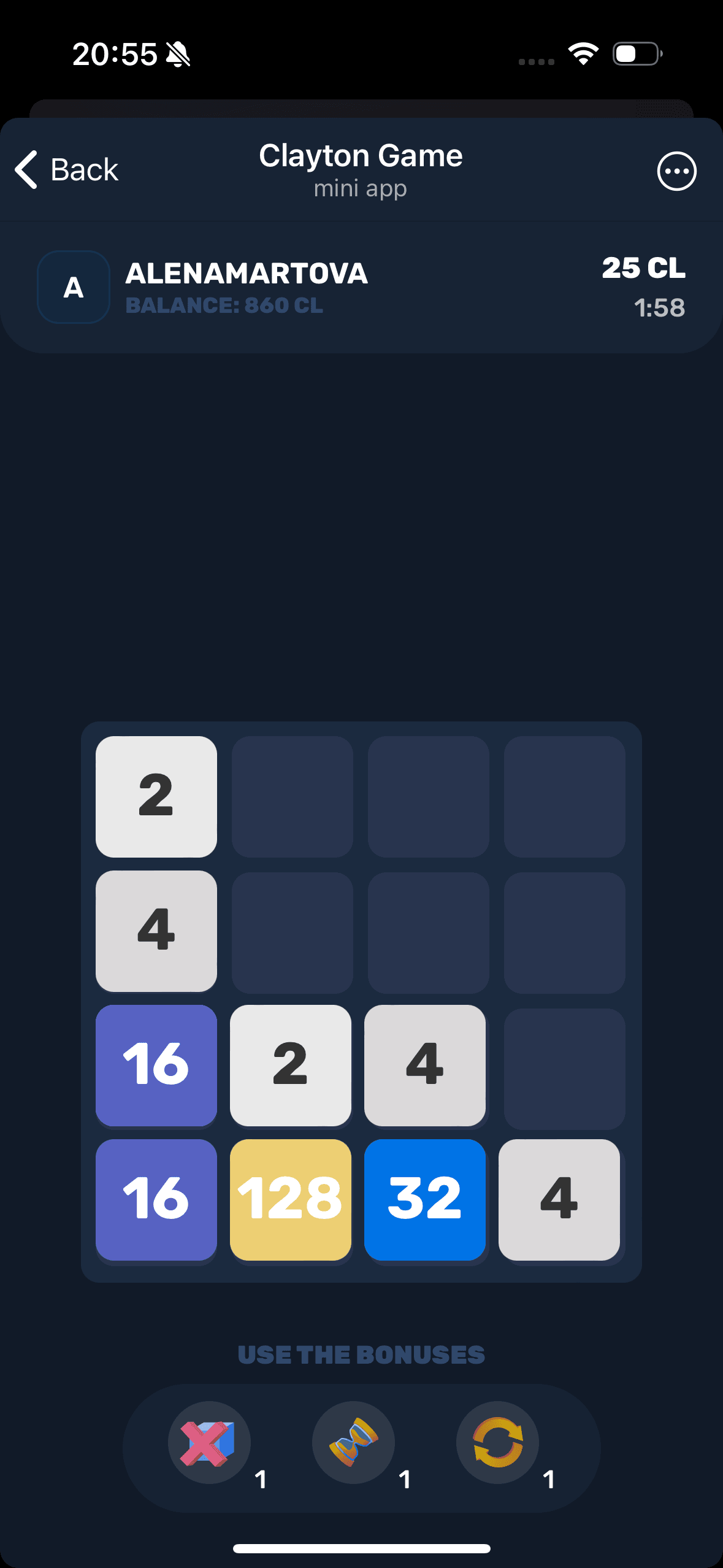The width and height of the screenshot is (723, 1568).
Task: Use the refresh arrows bonus
Action: (x=497, y=1443)
